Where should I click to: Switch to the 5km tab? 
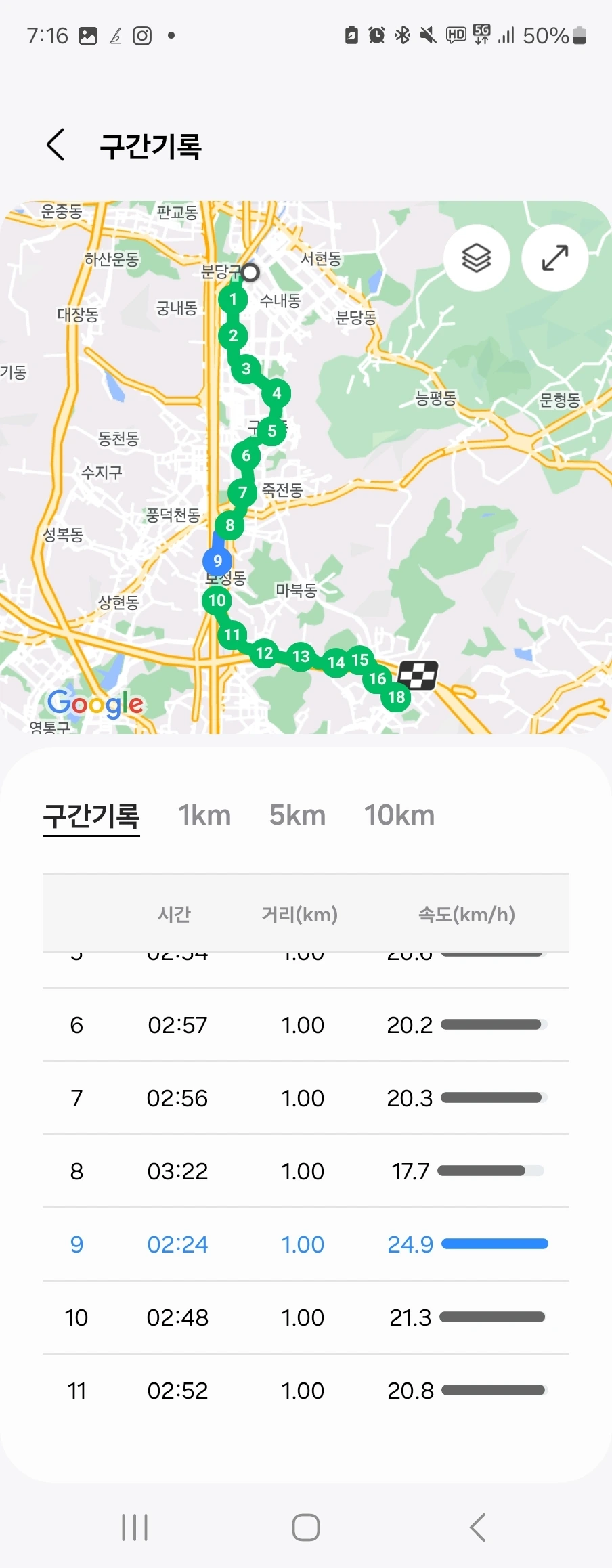click(x=297, y=816)
